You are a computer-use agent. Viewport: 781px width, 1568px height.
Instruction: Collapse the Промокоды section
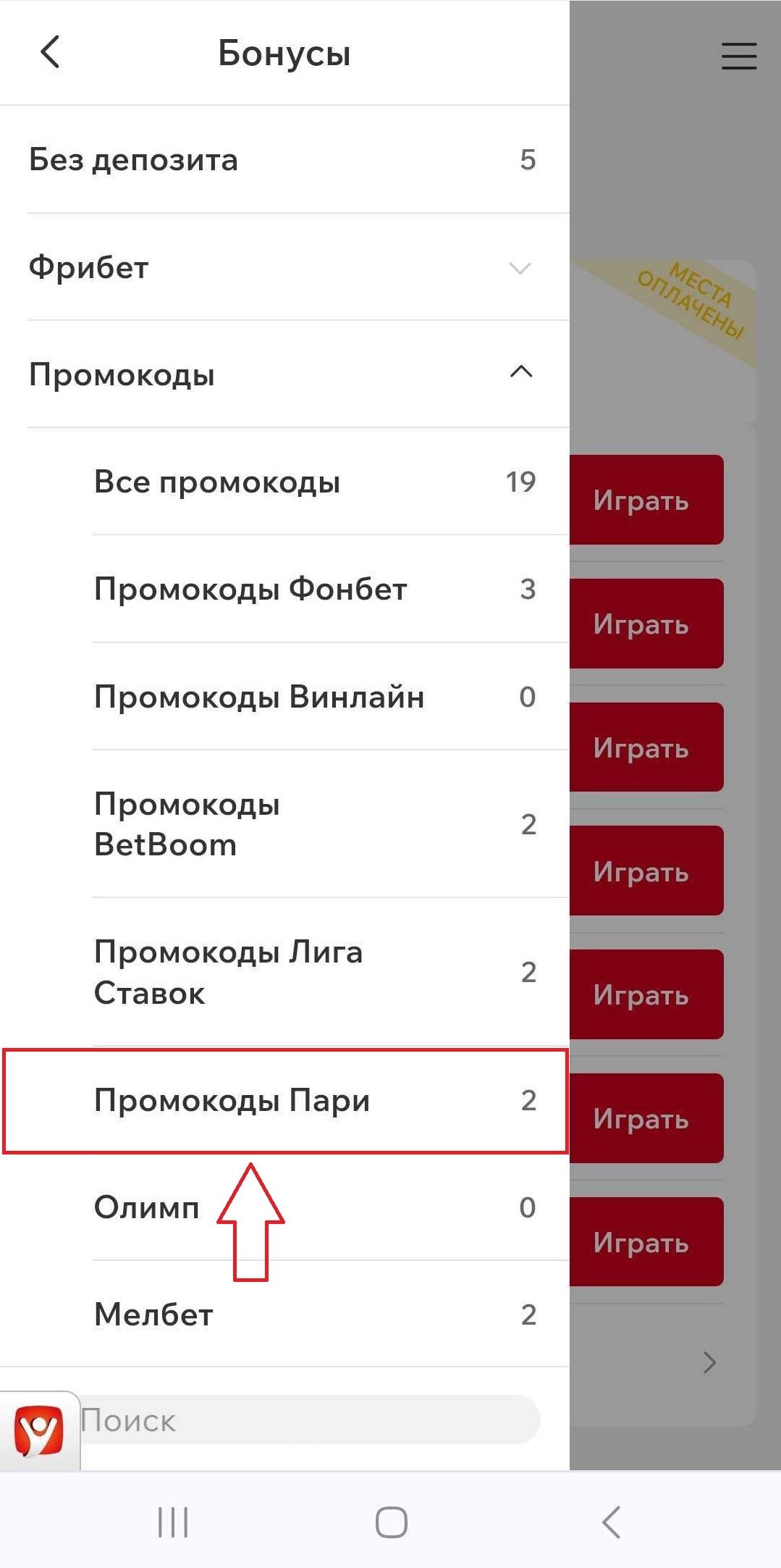click(x=520, y=374)
